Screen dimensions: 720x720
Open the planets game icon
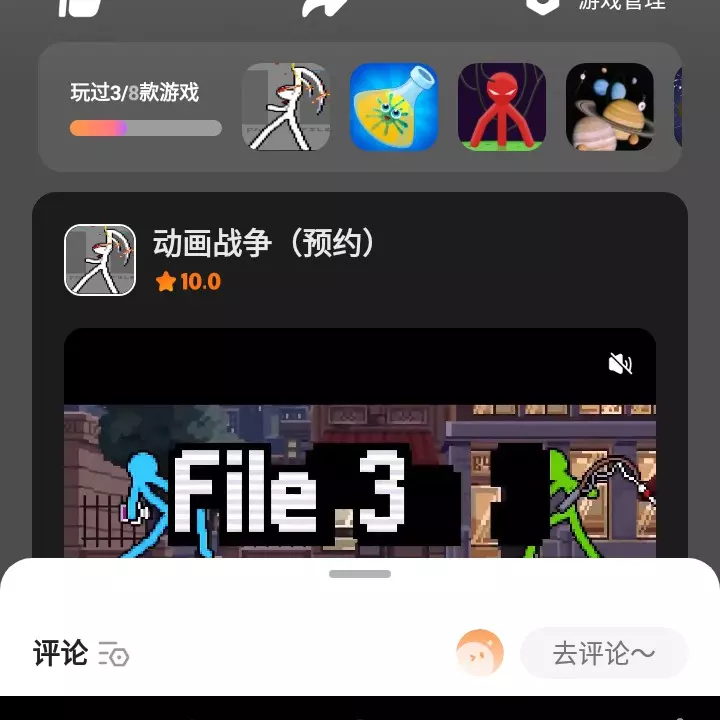(610, 107)
